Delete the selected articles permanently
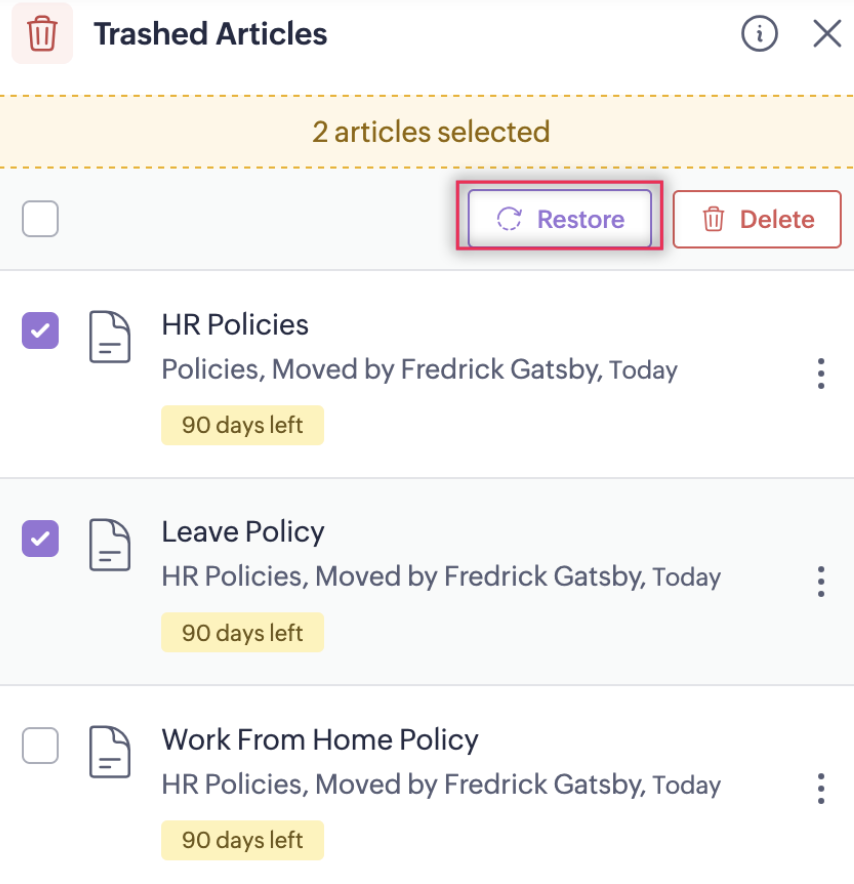This screenshot has width=854, height=884. pyautogui.click(x=757, y=219)
